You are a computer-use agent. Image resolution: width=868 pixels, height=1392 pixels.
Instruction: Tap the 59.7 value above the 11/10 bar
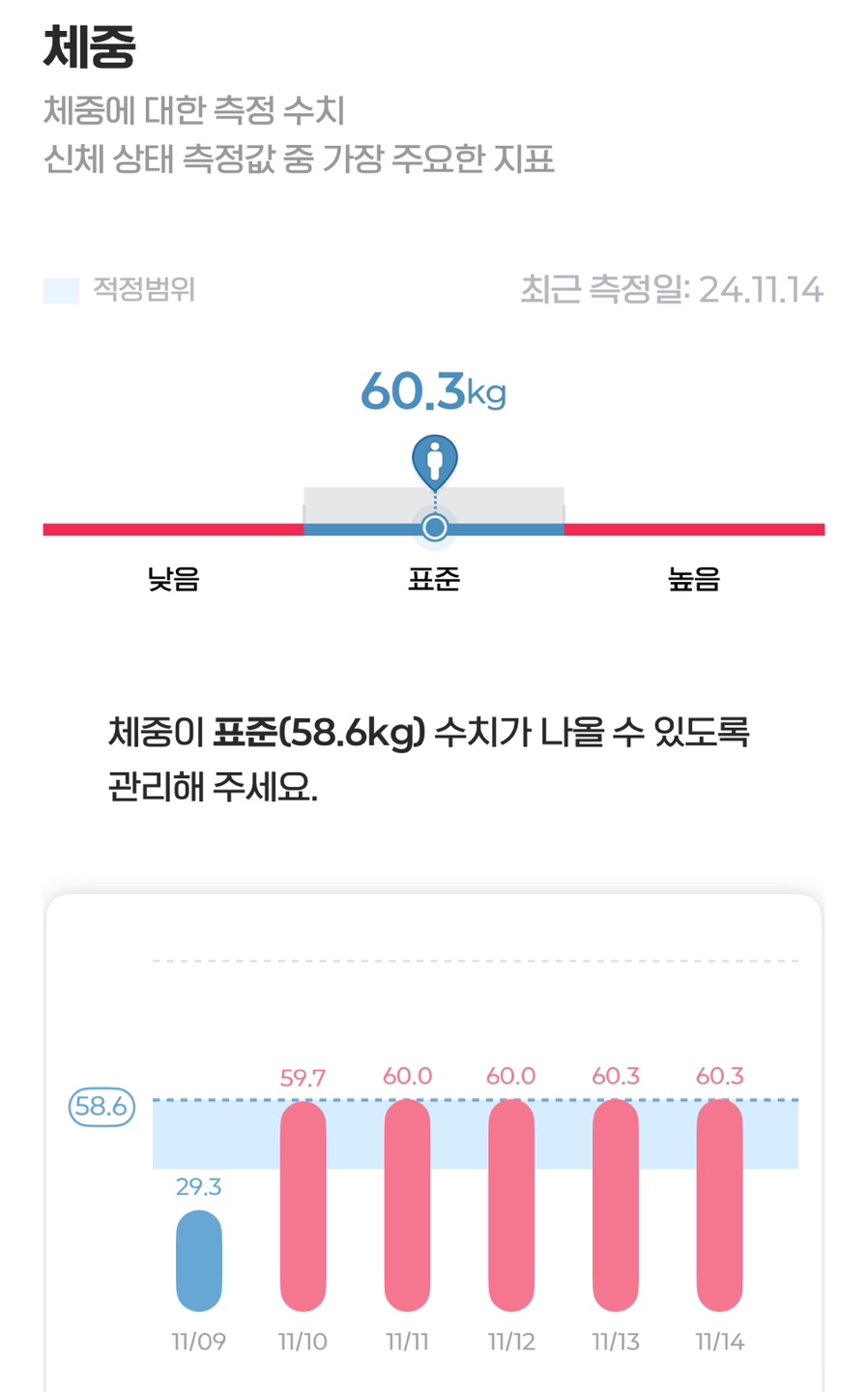pos(304,1077)
